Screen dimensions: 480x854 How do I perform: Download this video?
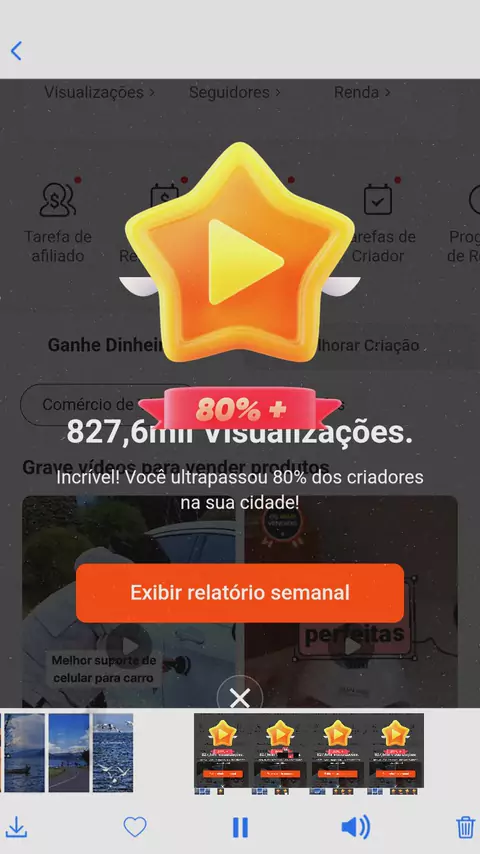(17, 827)
